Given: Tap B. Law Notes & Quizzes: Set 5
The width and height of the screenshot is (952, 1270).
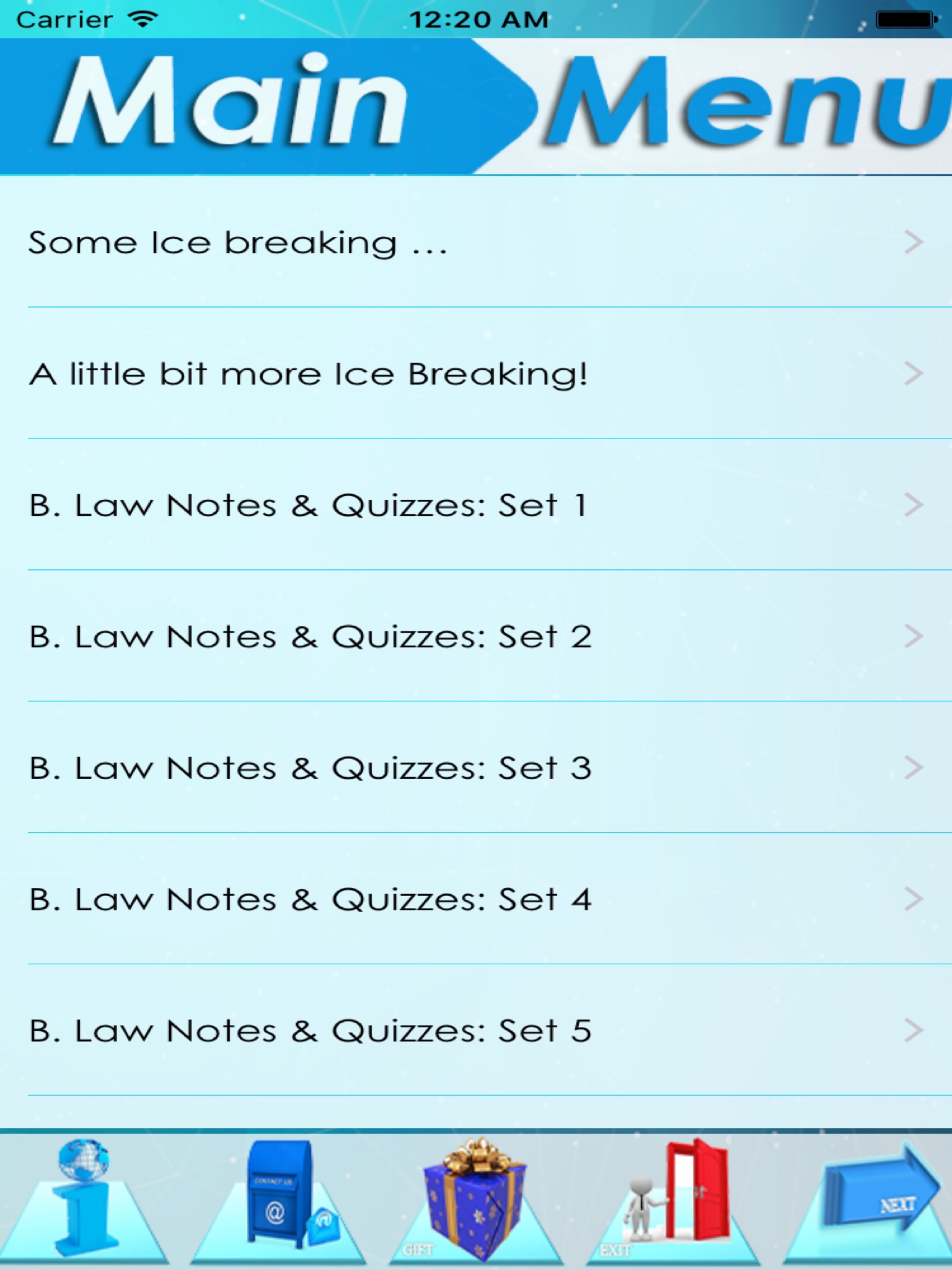Looking at the screenshot, I should click(x=476, y=1031).
